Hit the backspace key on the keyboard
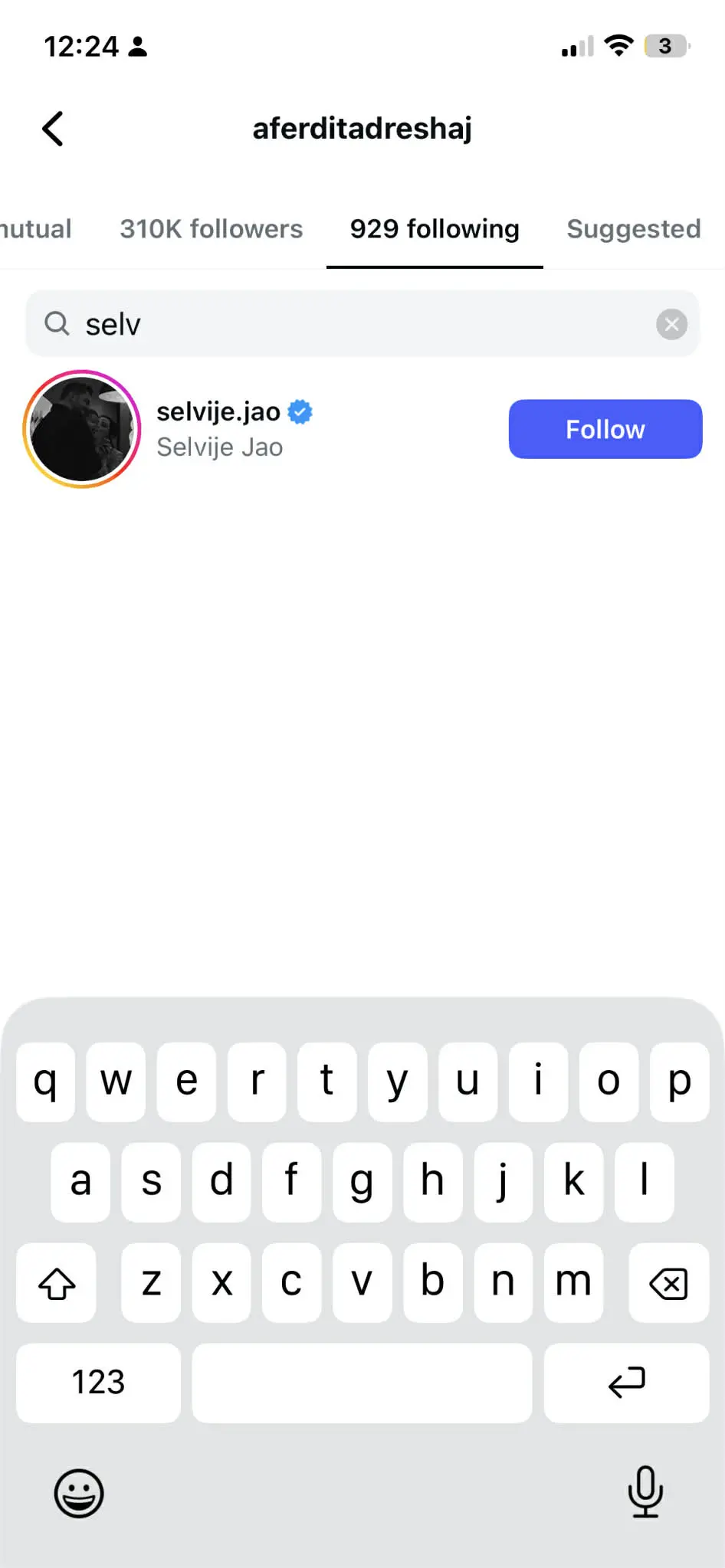 click(x=668, y=1283)
